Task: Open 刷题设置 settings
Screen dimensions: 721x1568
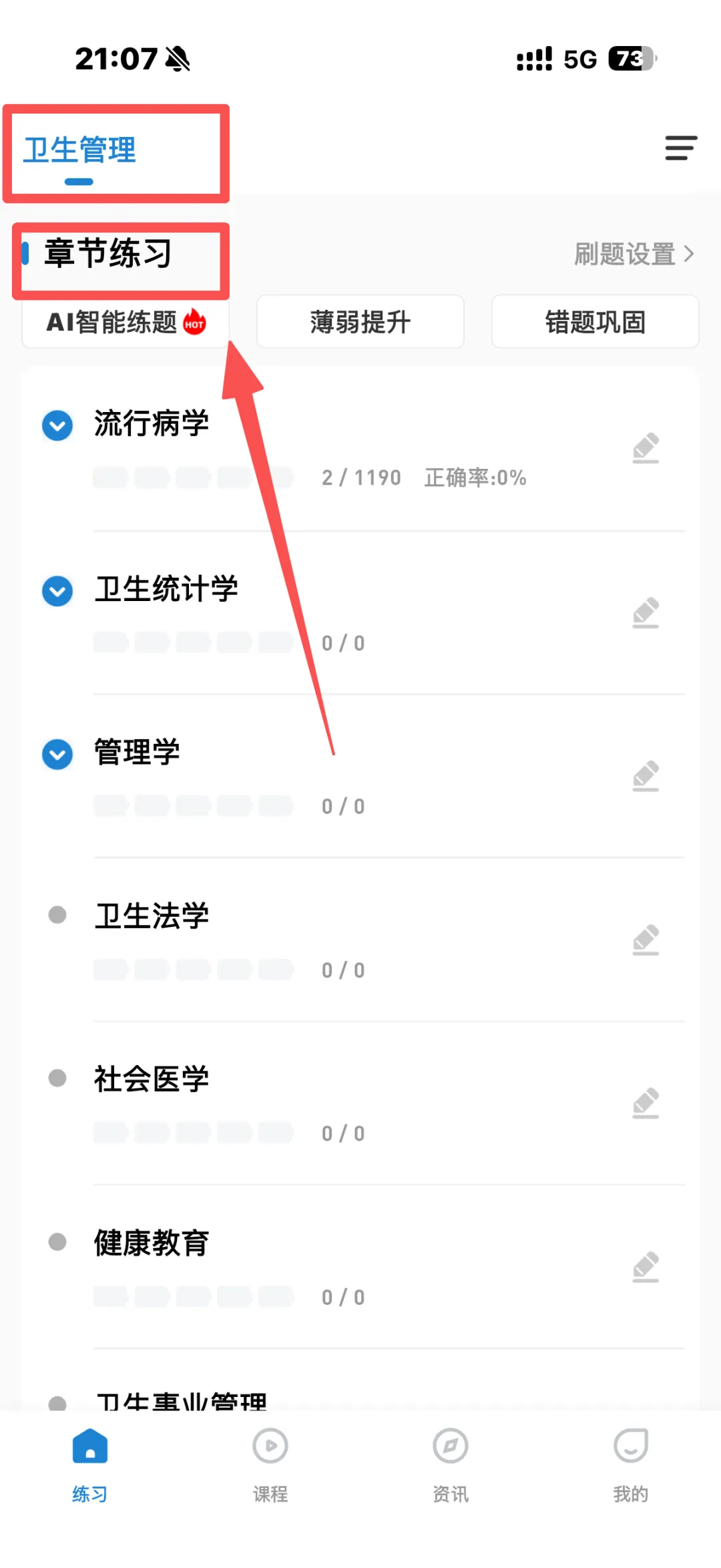Action: pyautogui.click(x=634, y=254)
